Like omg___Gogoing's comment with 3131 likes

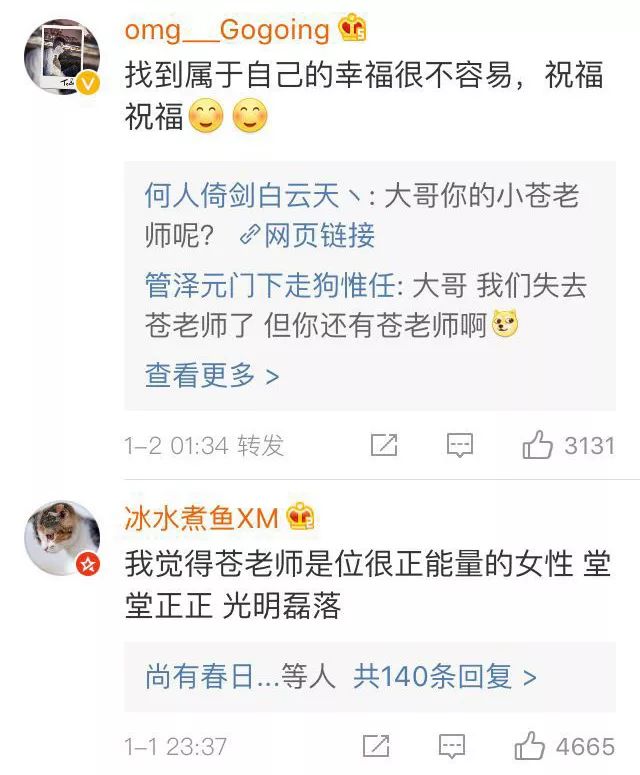pos(538,445)
